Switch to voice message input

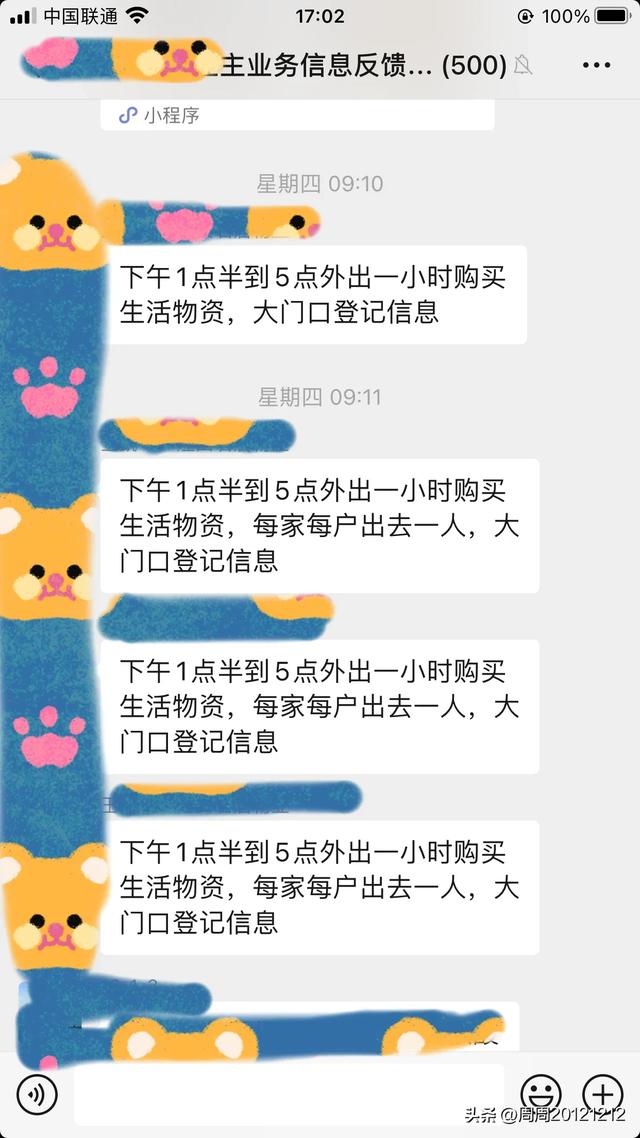point(37,1095)
